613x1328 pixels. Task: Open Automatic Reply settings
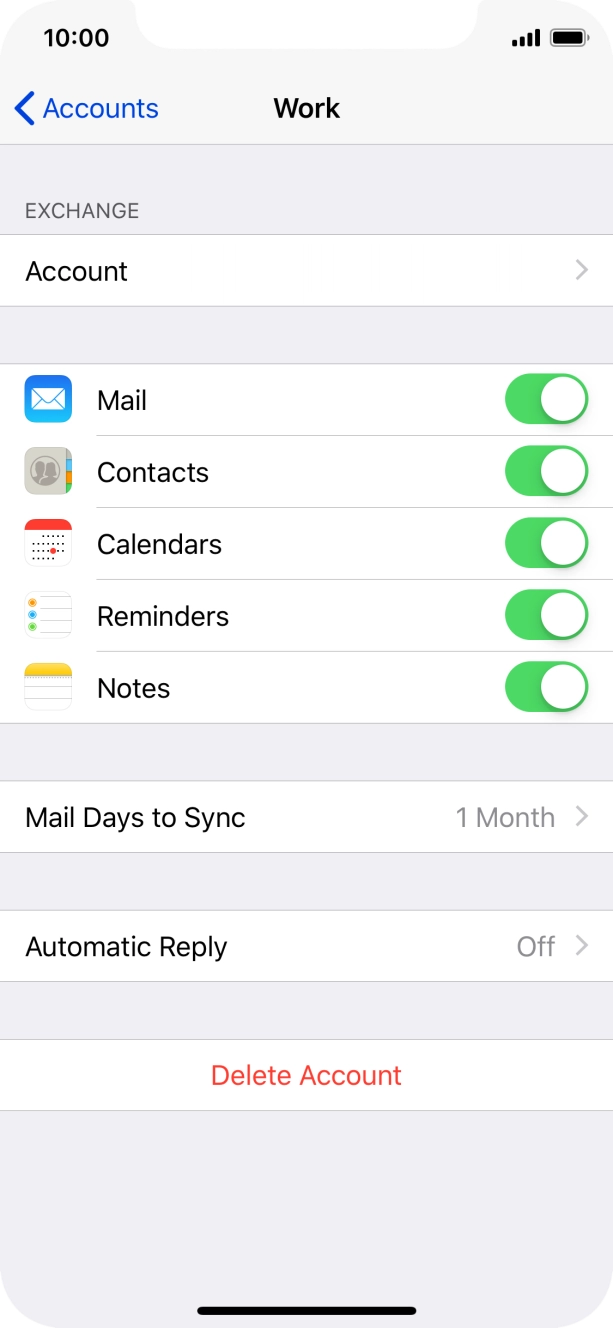306,946
